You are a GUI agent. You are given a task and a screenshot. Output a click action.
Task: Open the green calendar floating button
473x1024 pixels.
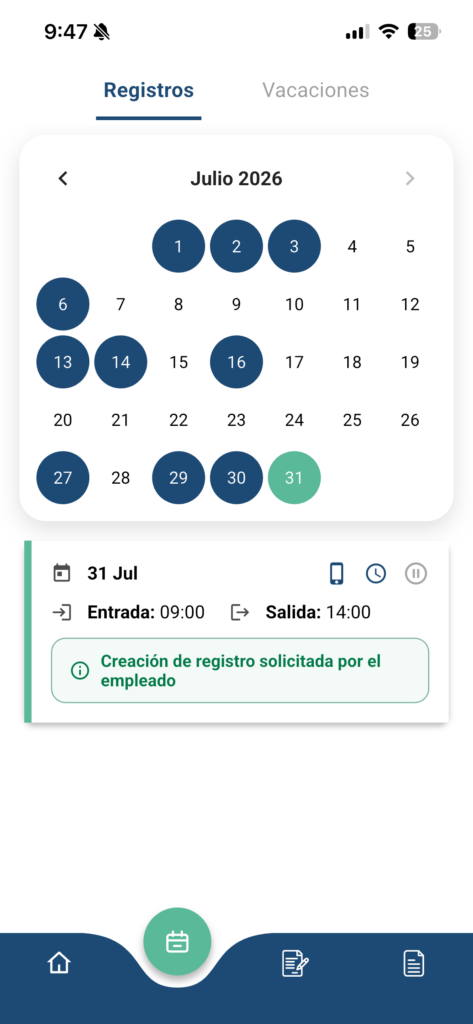pyautogui.click(x=177, y=942)
